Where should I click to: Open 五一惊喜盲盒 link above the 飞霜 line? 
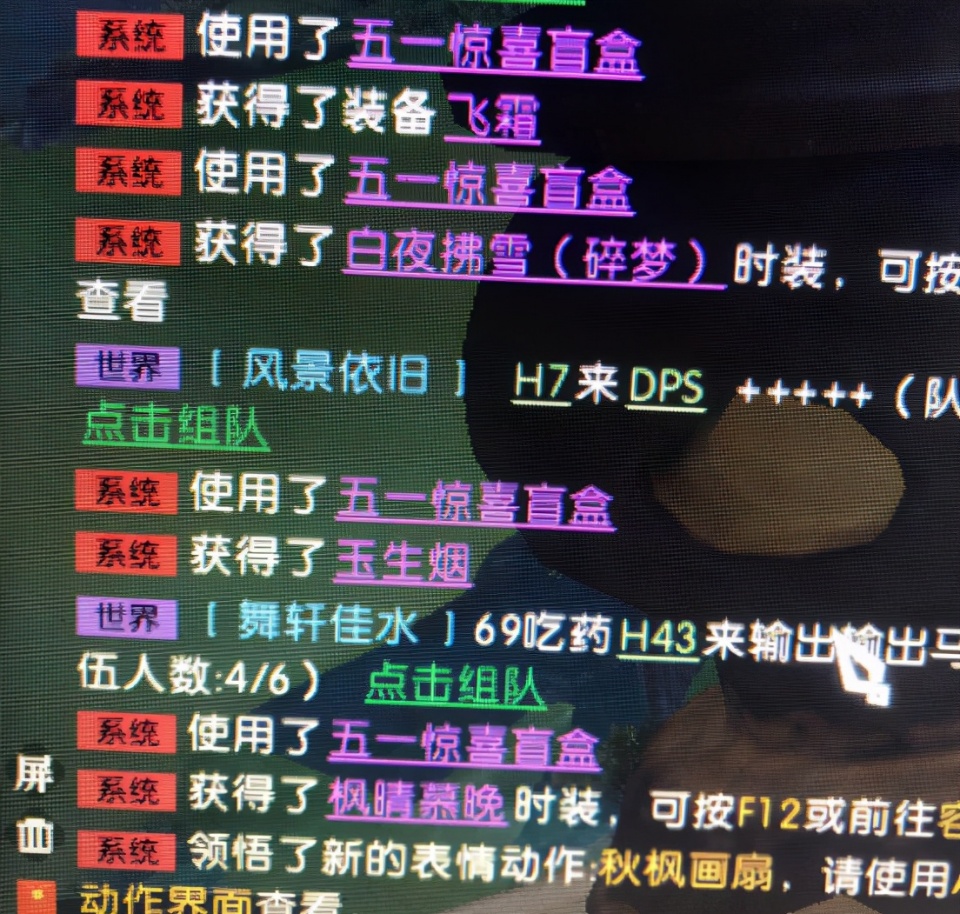point(495,47)
